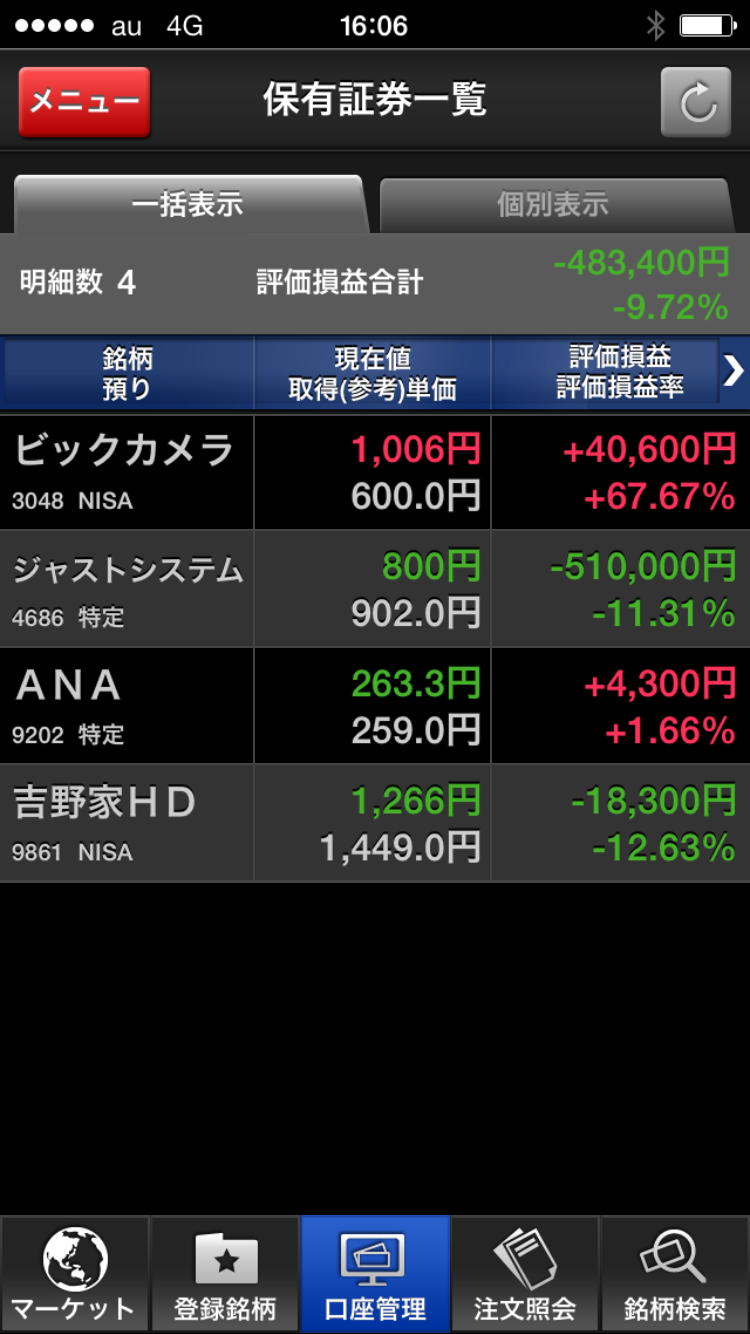This screenshot has height=1334, width=750.
Task: Open the ジャストシステム holding row
Action: point(374,589)
